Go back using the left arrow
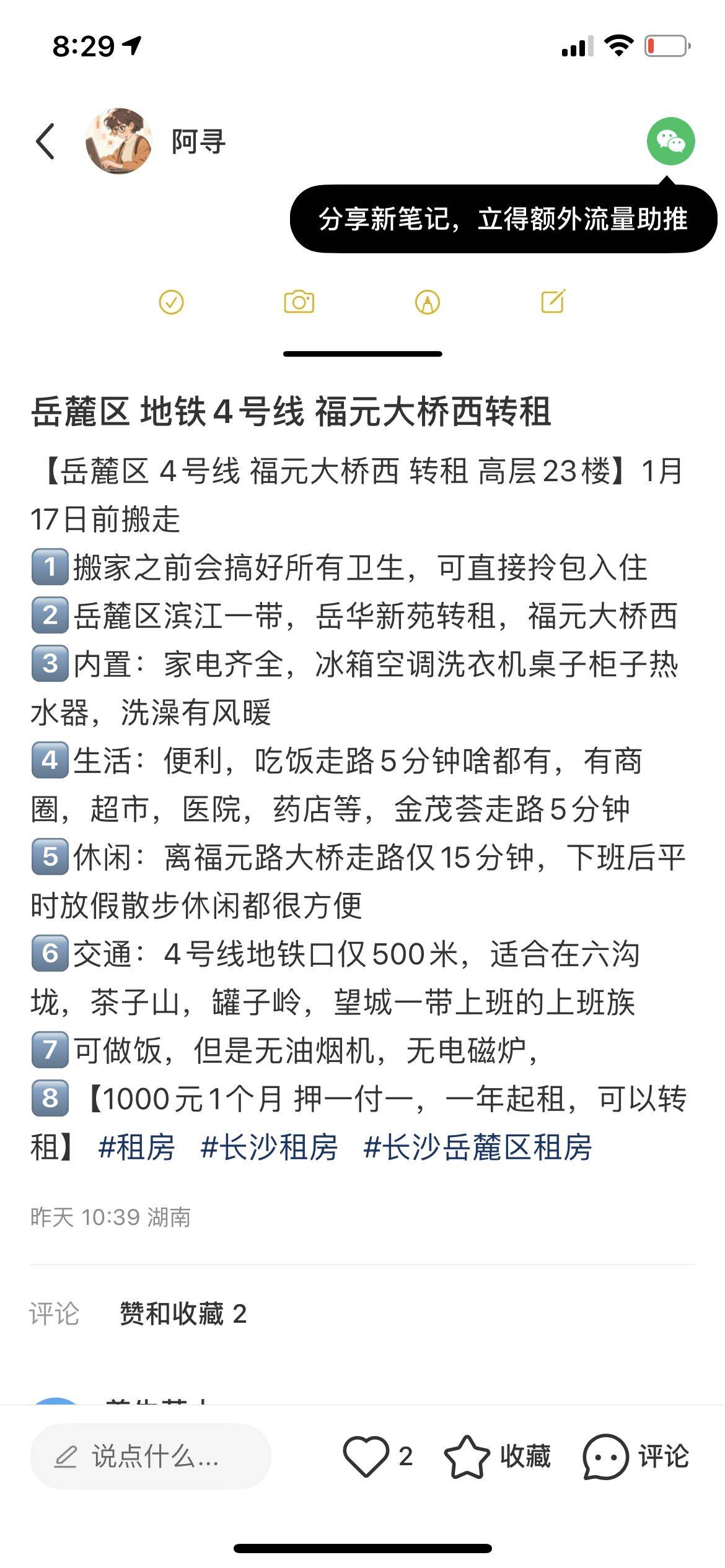This screenshot has height=1568, width=725. [x=45, y=141]
